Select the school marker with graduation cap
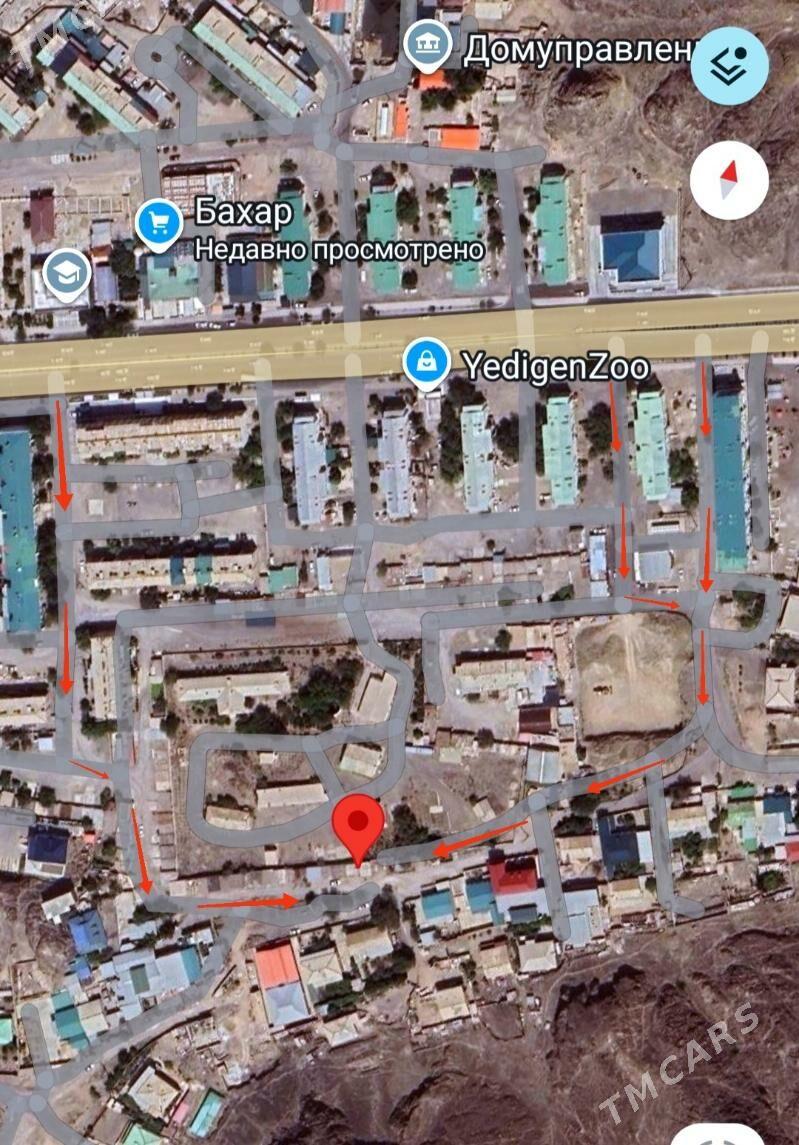Image resolution: width=799 pixels, height=1145 pixels. click(x=67, y=273)
